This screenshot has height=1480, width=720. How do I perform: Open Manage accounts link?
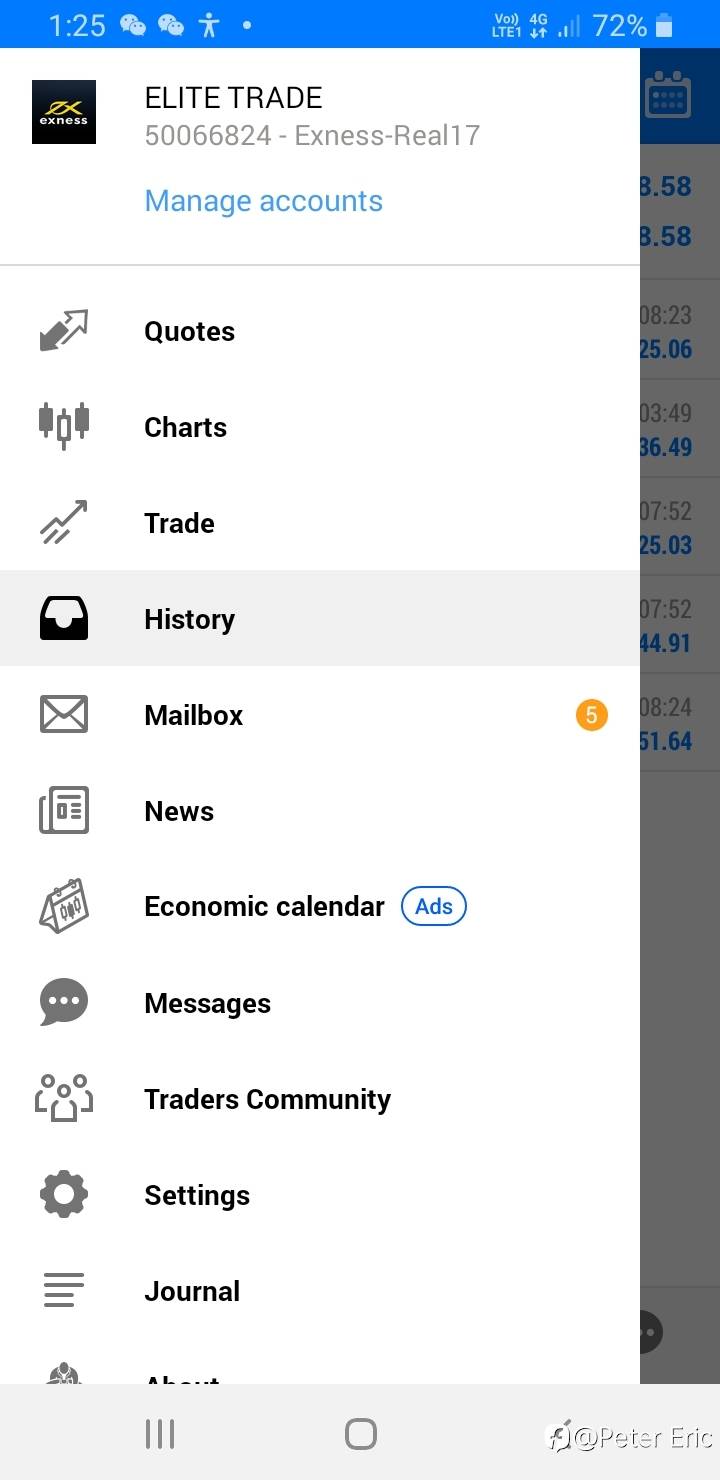[x=263, y=201]
